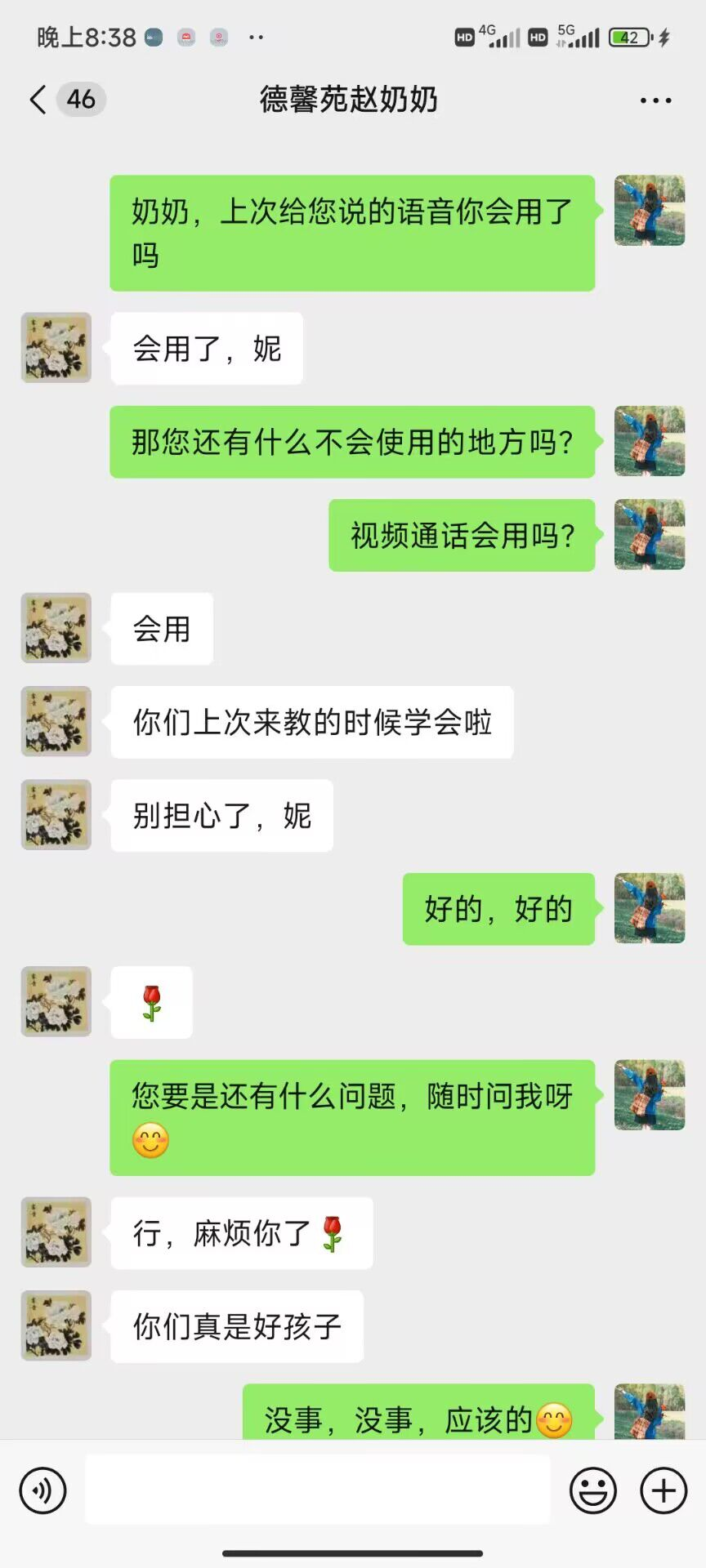Open my avatar beside 视频通话会用吗?
The image size is (706, 1568).
(650, 534)
